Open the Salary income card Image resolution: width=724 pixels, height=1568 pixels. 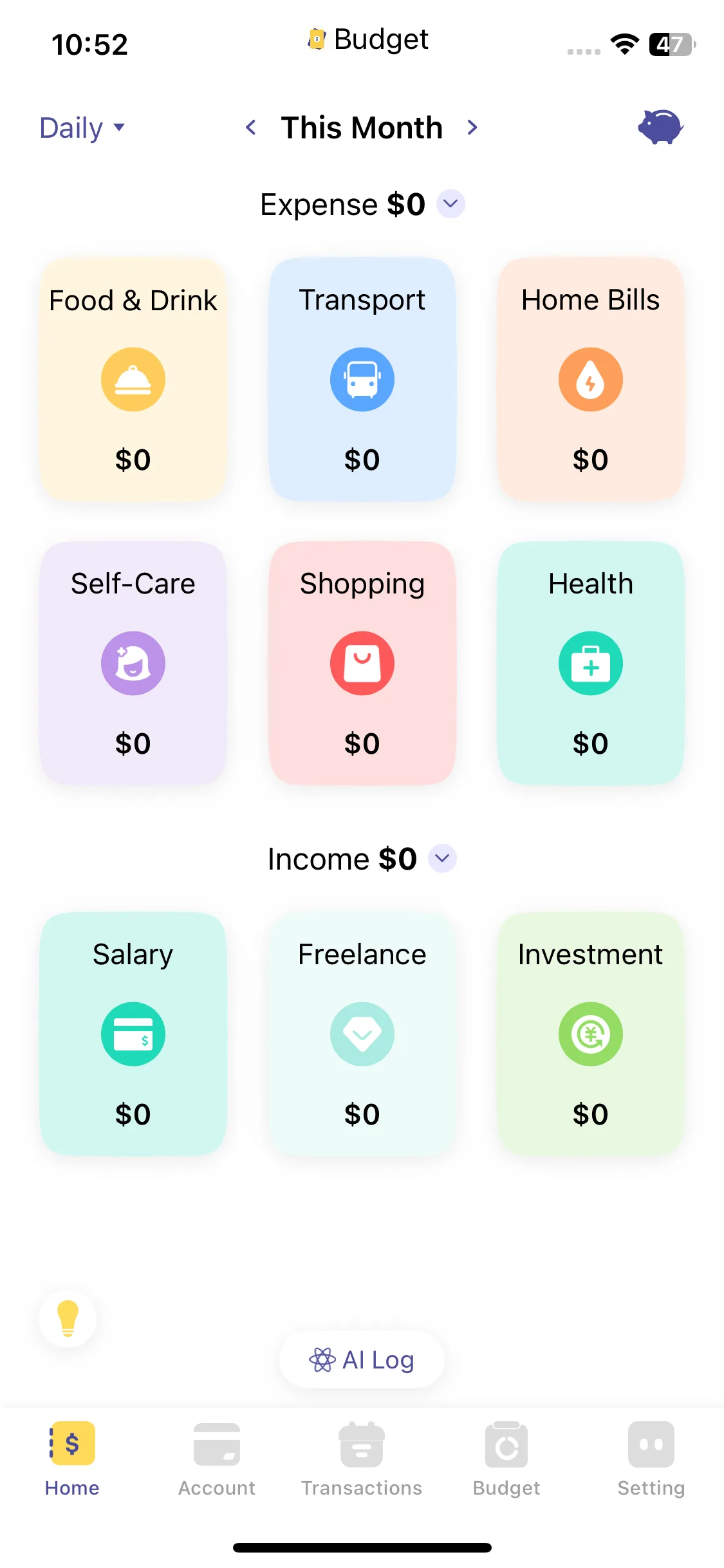click(x=133, y=1034)
